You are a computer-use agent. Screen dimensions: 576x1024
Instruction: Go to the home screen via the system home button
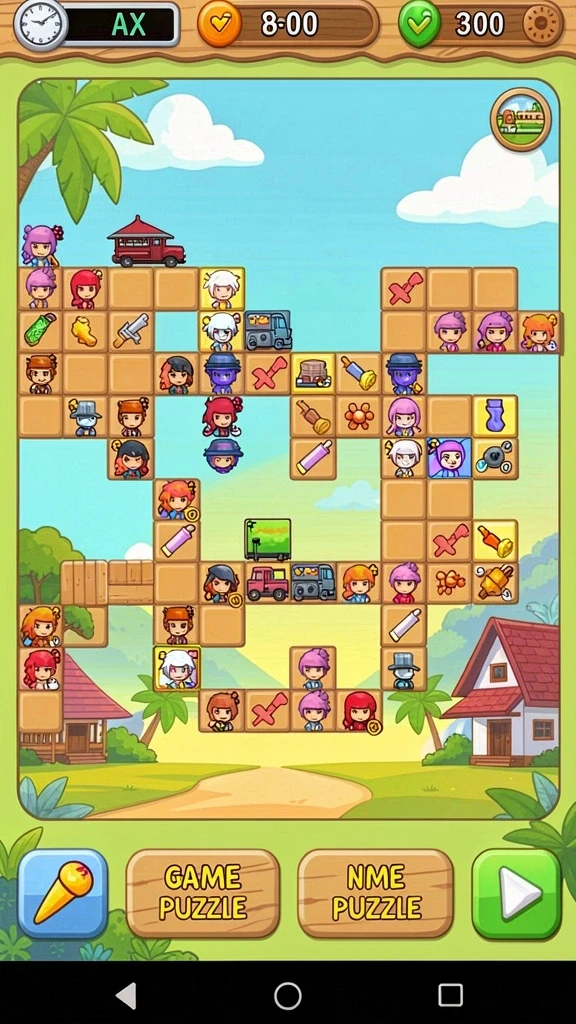(x=288, y=996)
